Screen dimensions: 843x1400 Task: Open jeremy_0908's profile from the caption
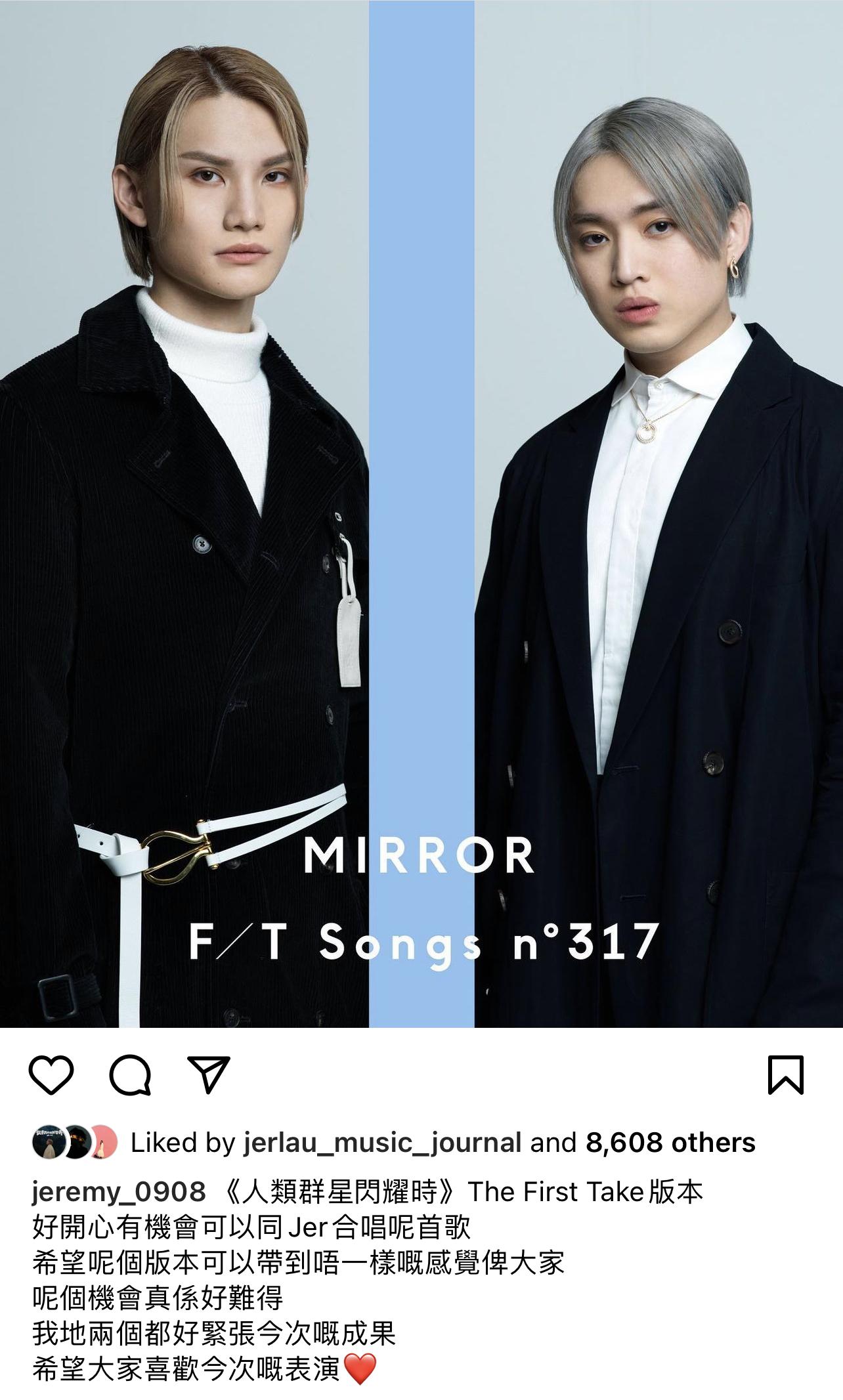point(118,1191)
